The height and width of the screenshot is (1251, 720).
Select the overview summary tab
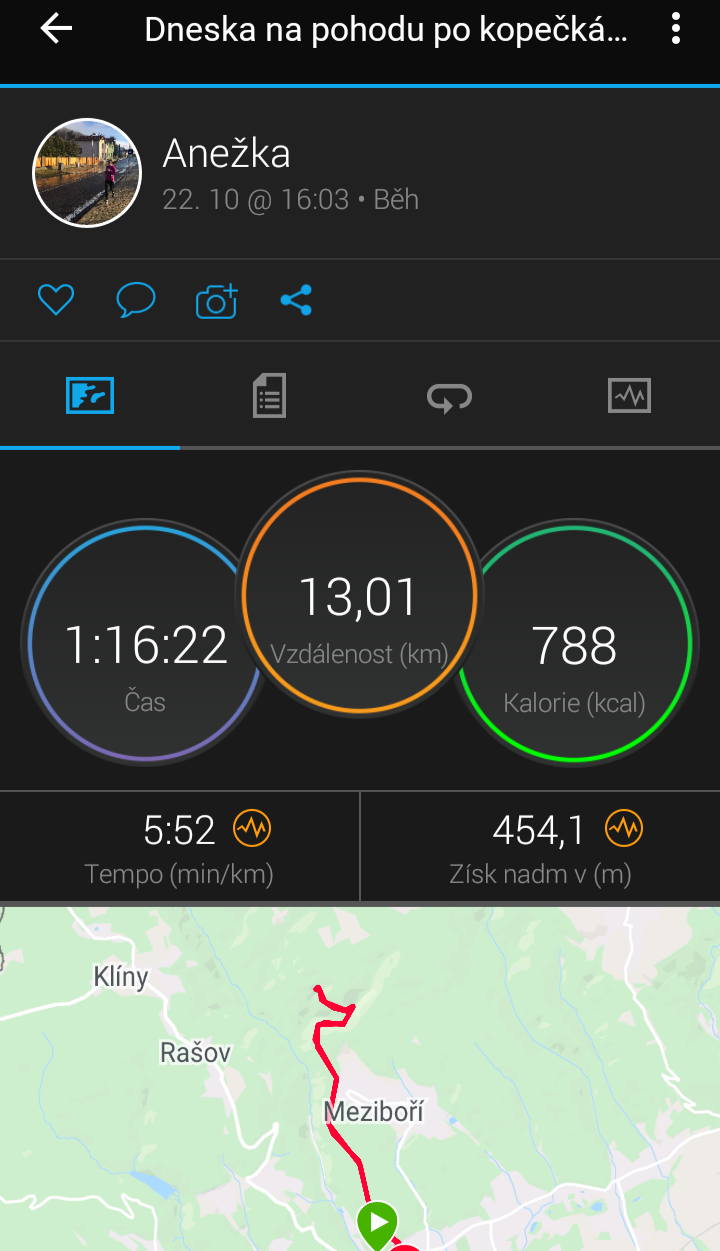[90, 395]
